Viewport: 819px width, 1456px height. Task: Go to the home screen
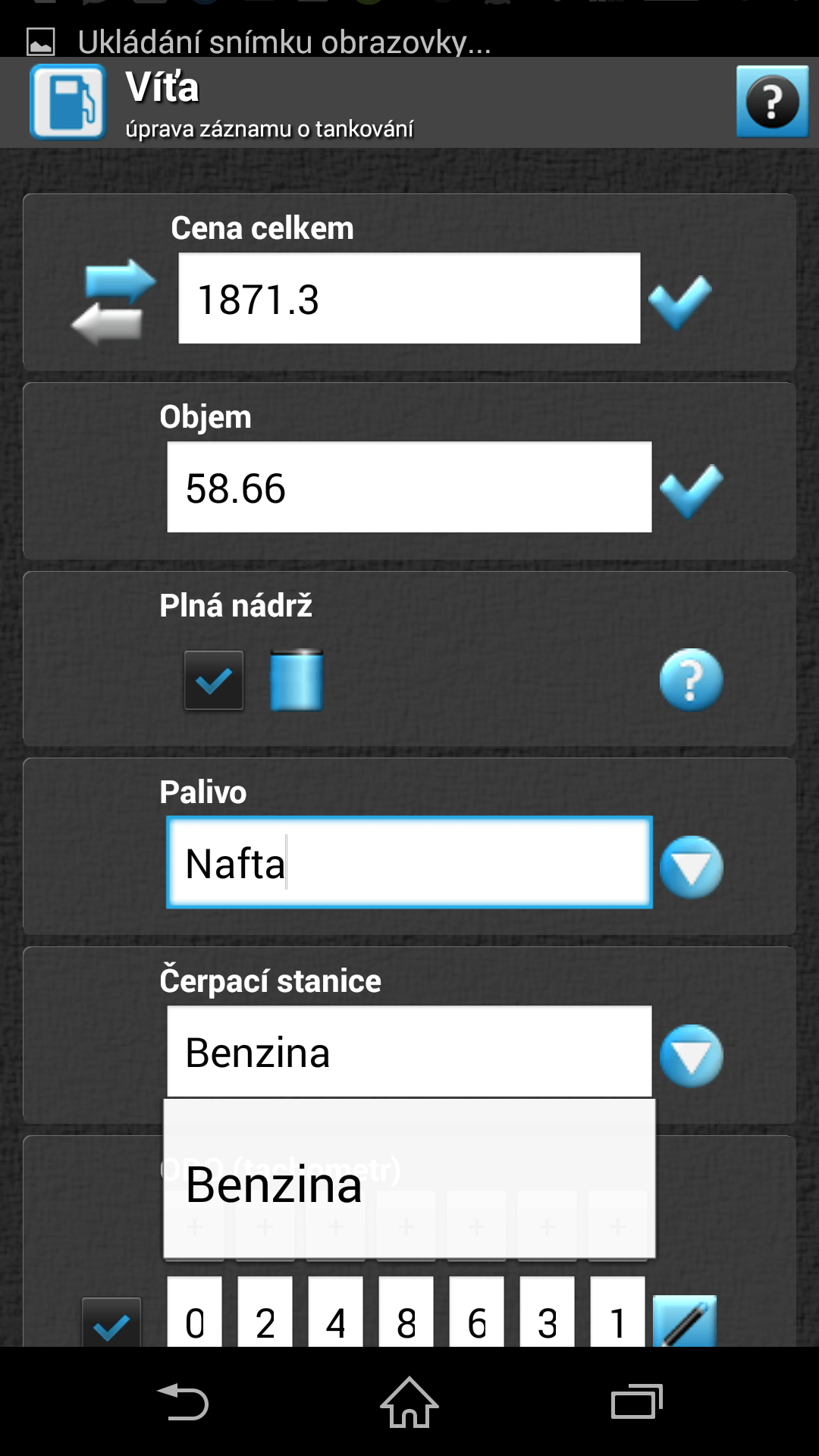(409, 1401)
